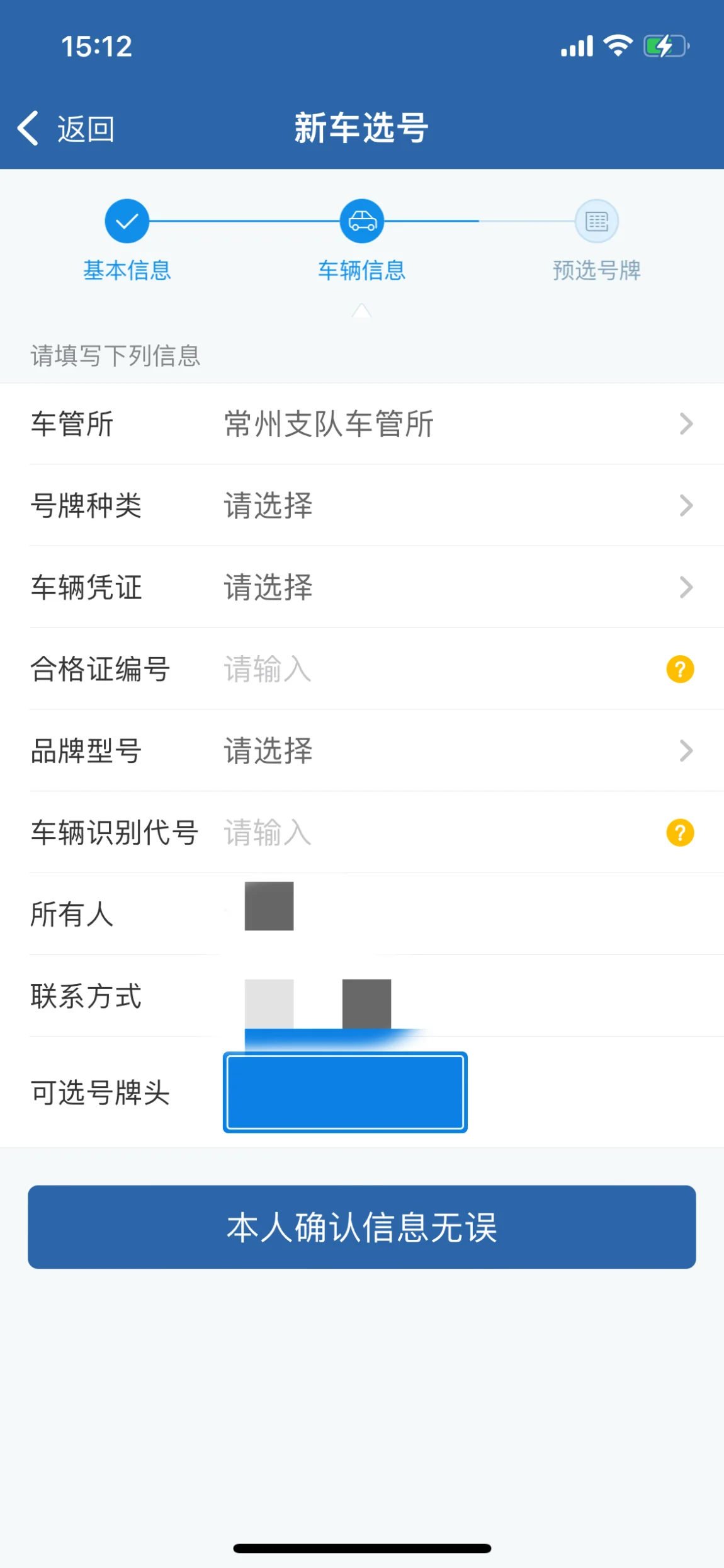Return to the 基本信息 step

(x=127, y=239)
